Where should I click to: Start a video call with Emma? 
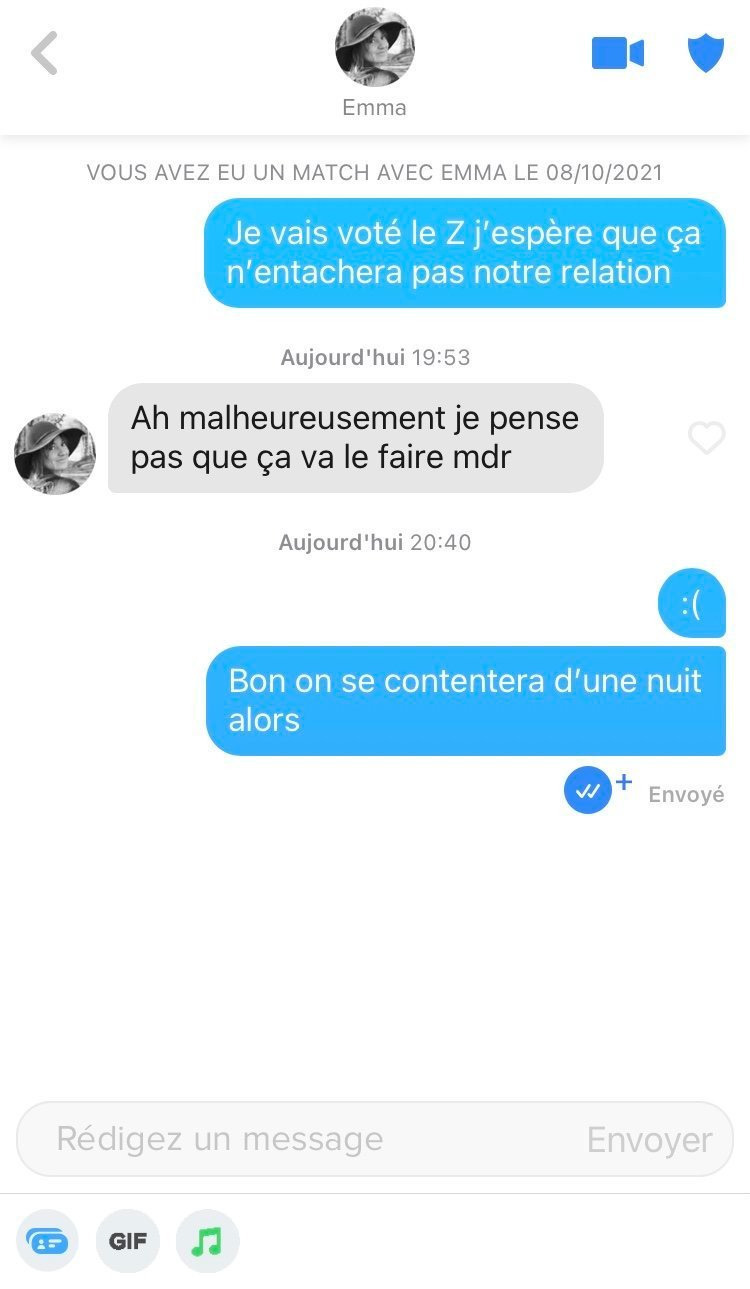click(x=618, y=53)
